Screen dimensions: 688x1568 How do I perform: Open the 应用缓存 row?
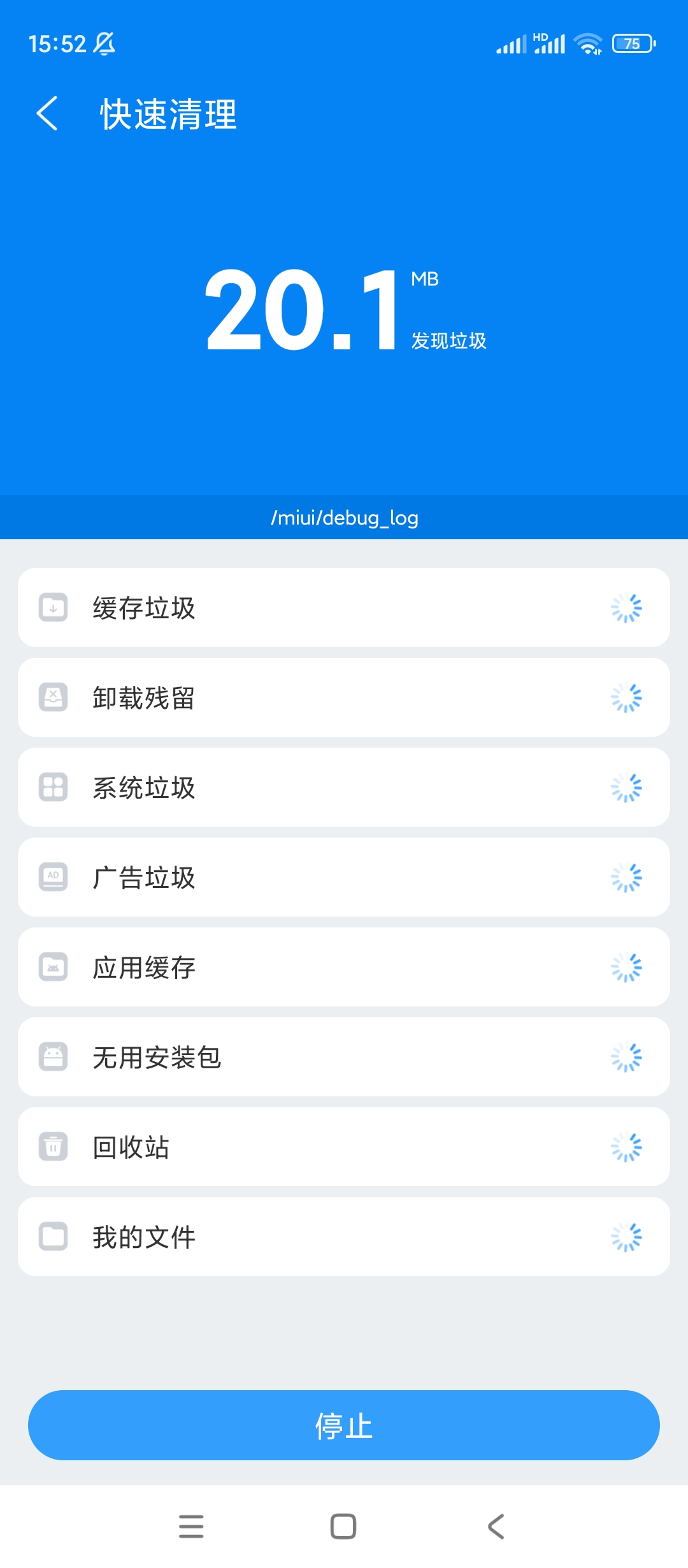click(x=344, y=967)
